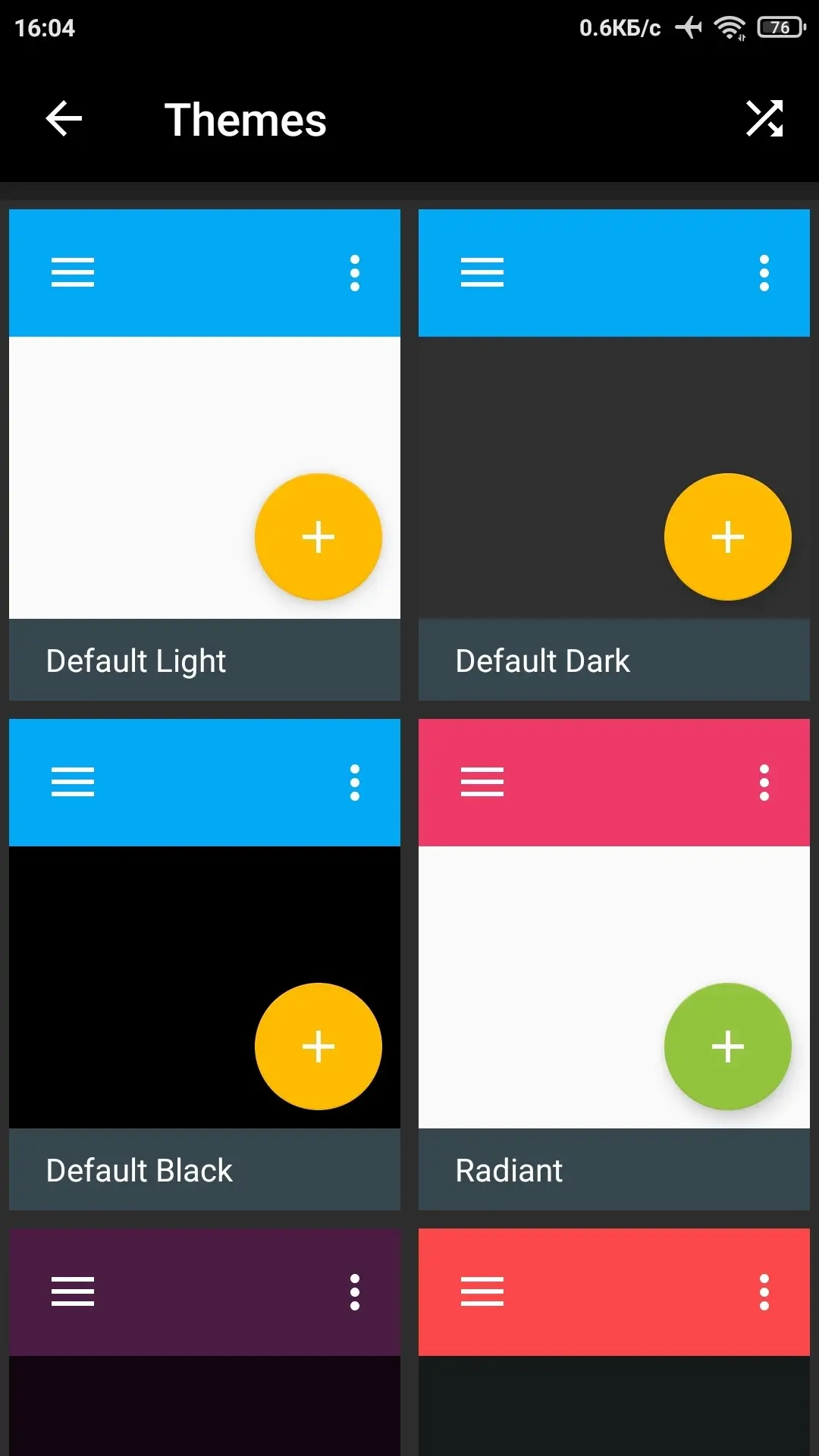
Task: Go back from the Themes screen
Action: coord(64,119)
